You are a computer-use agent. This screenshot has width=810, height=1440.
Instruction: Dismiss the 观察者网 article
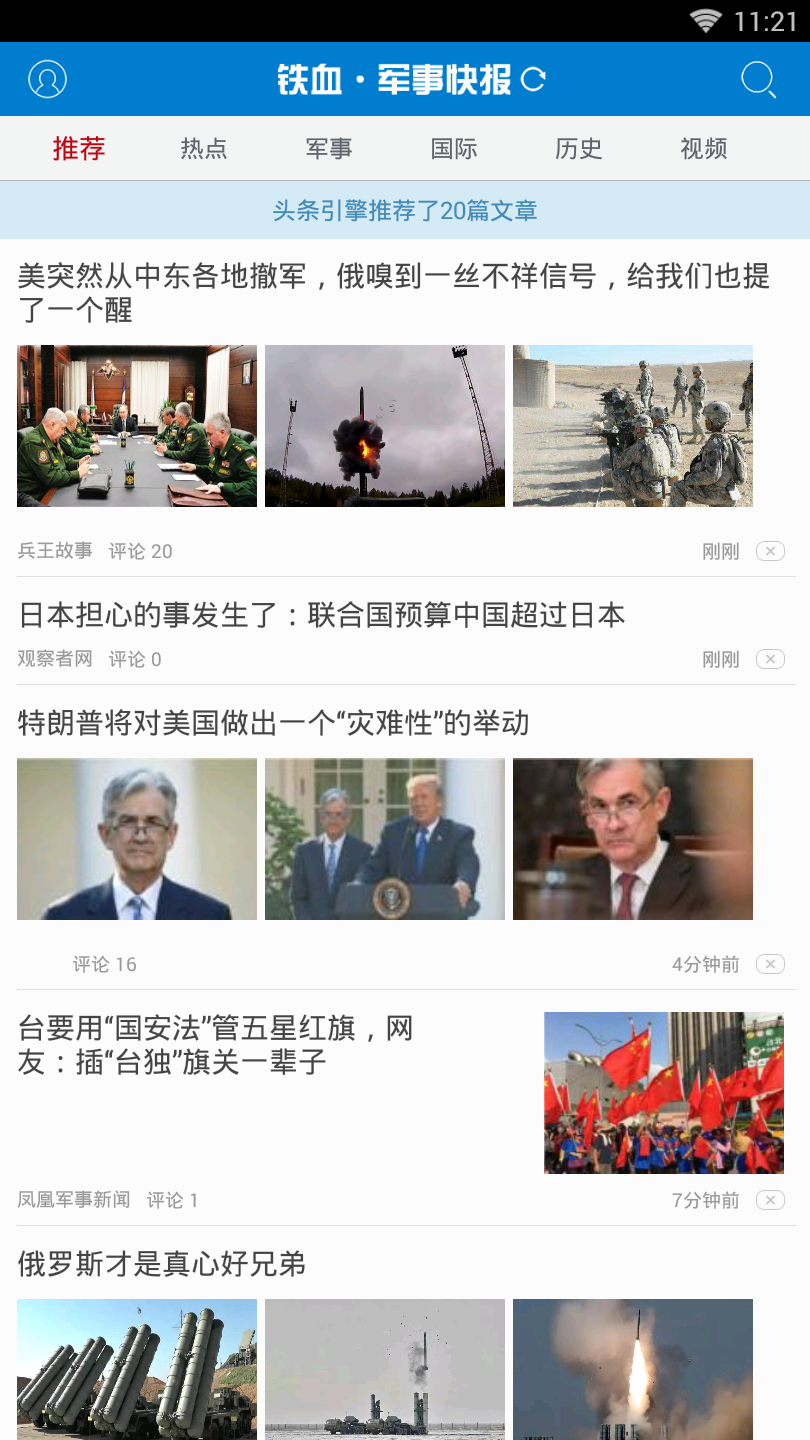click(x=770, y=659)
